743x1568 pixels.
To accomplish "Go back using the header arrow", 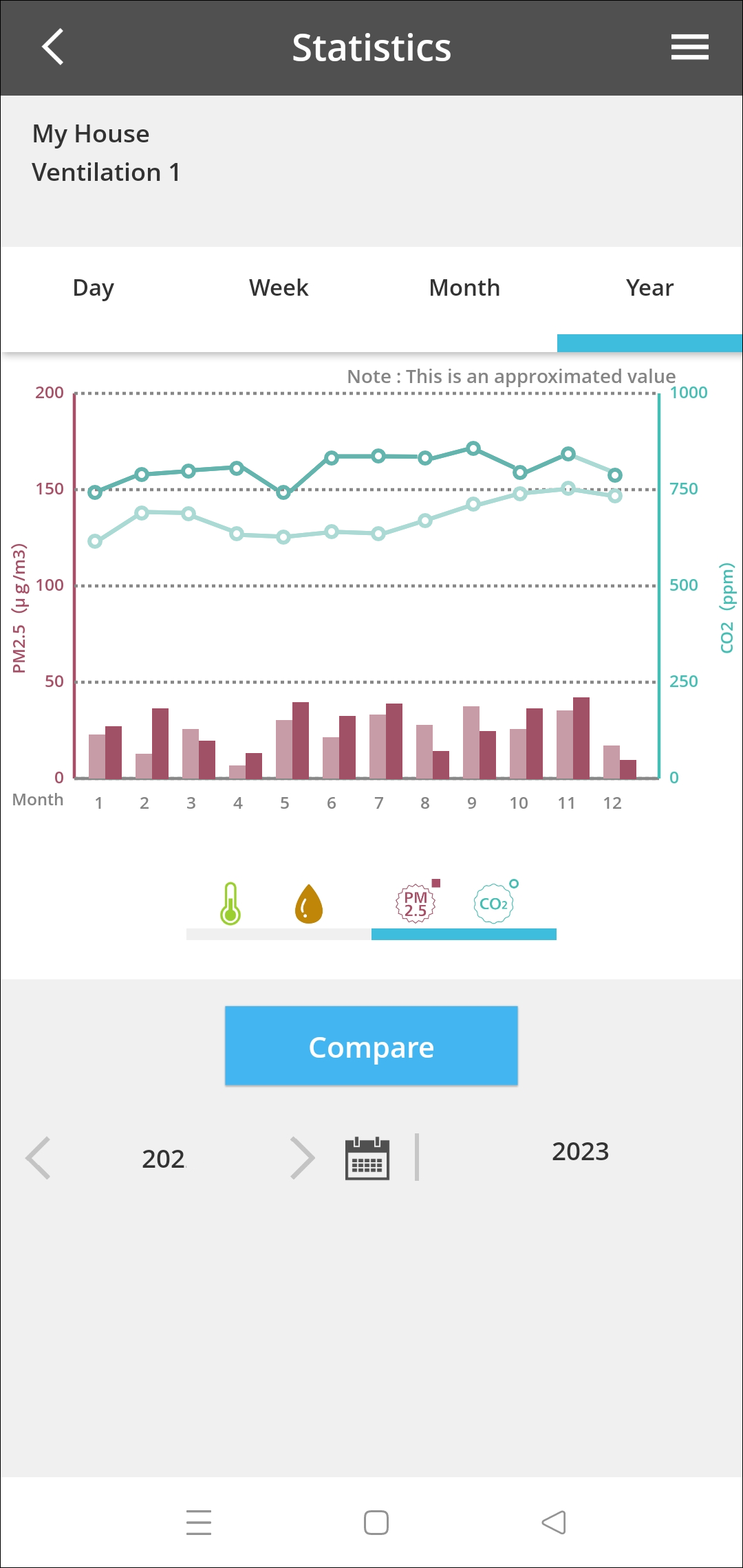I will tap(53, 47).
